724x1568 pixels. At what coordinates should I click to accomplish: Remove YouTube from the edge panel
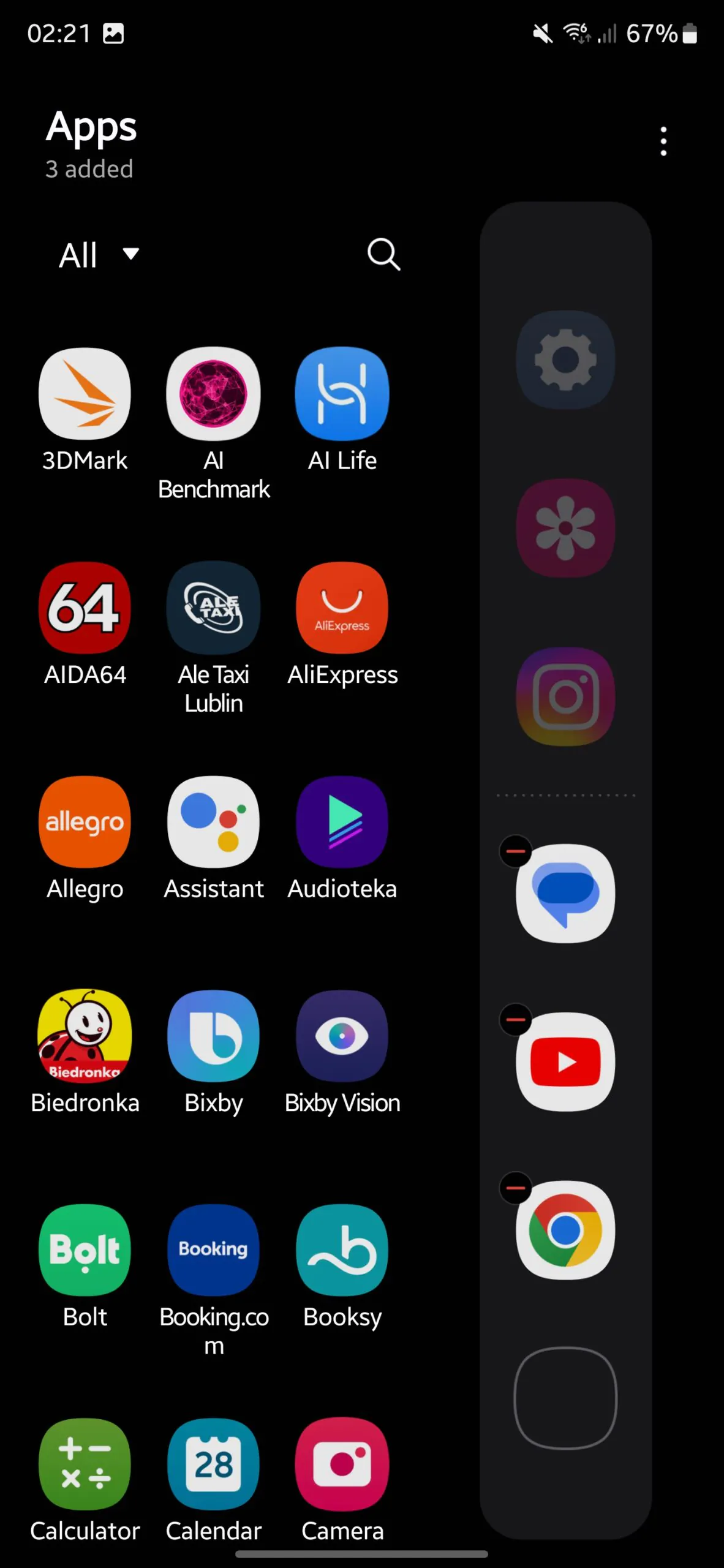click(516, 1020)
